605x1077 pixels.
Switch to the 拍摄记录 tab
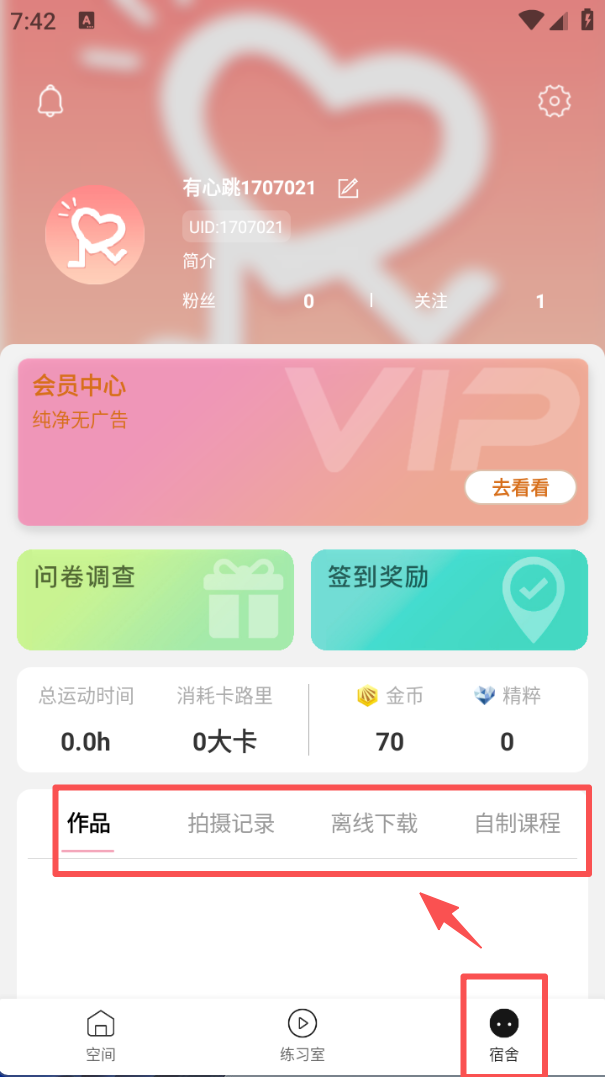(231, 823)
